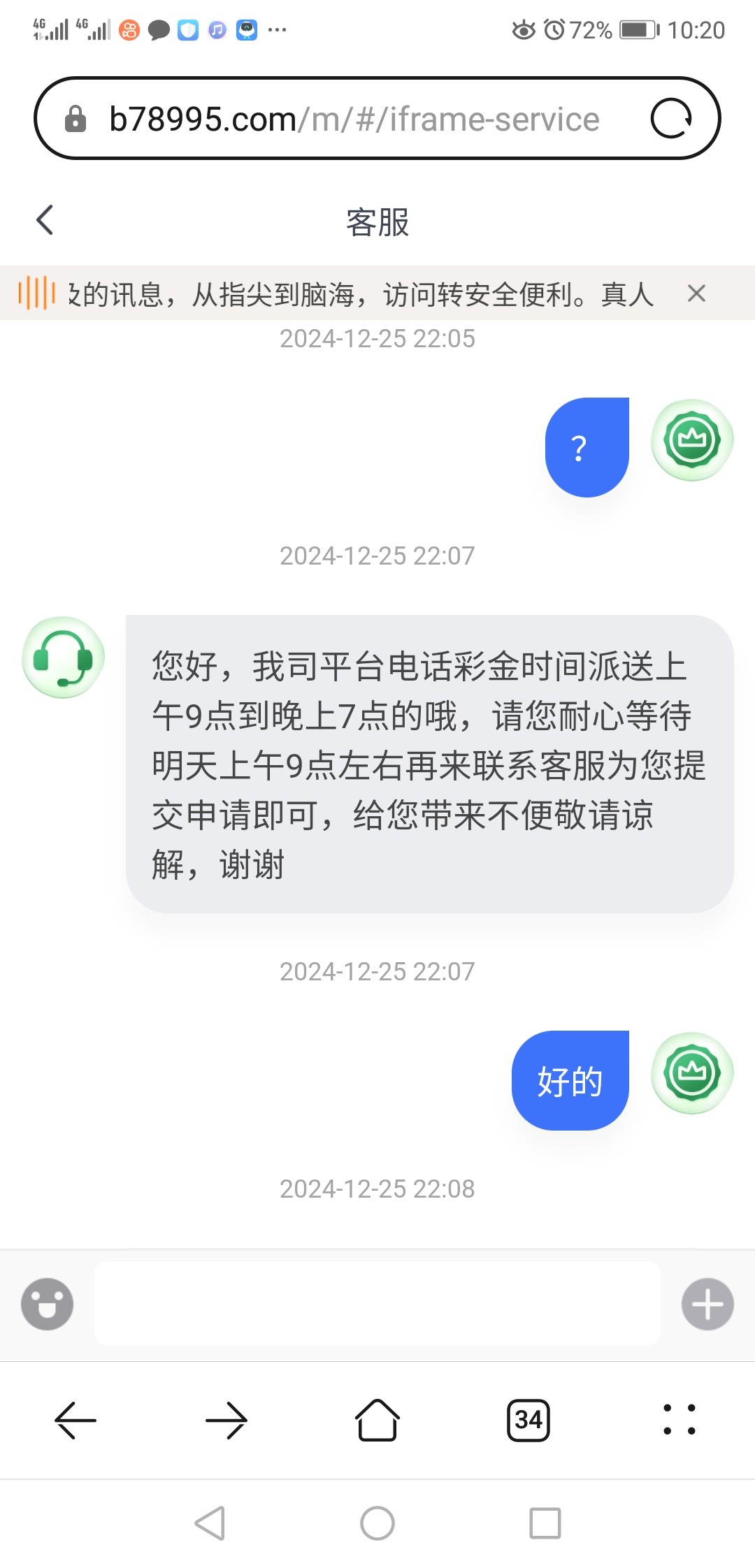Dismiss the scrolling announcement banner
Screen dimensions: 755x1568
[x=696, y=293]
